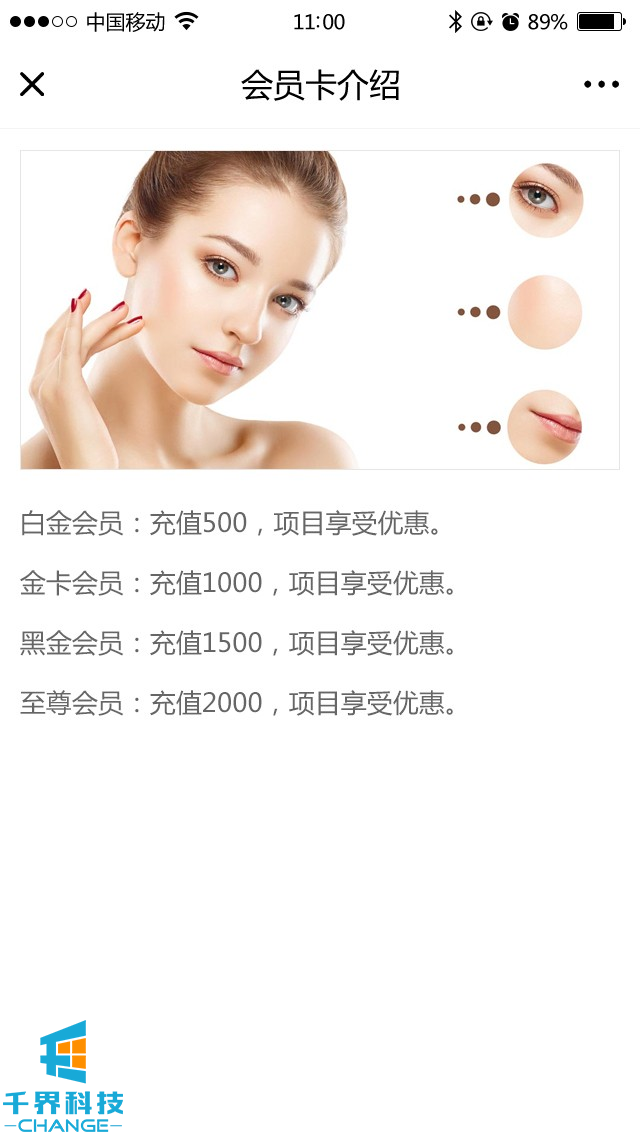Close the 会员卡介绍 page
This screenshot has height=1136, width=640.
32,85
